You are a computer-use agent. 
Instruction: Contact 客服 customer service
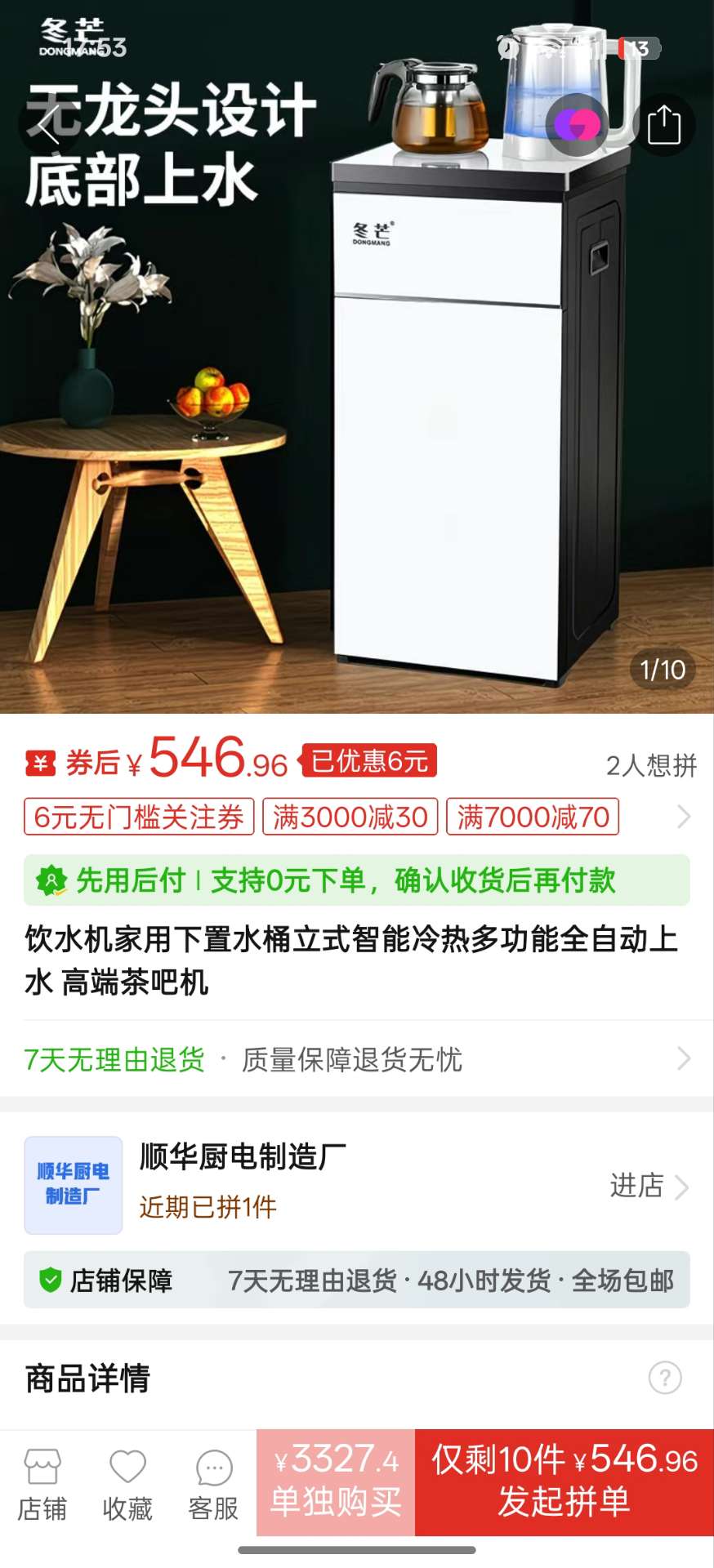213,1485
